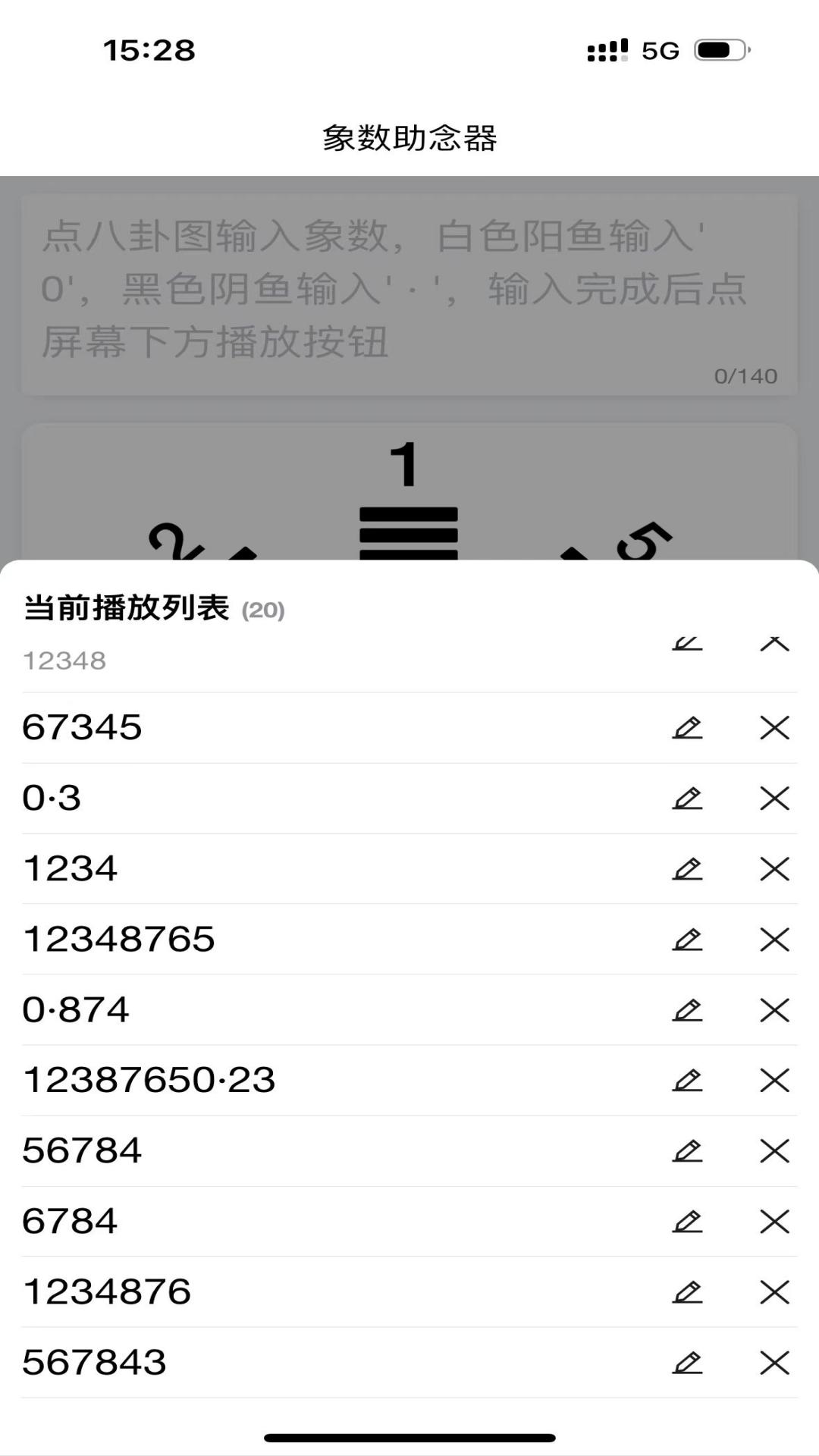
Task: Delete the 6784 playlist entry
Action: tap(775, 1221)
